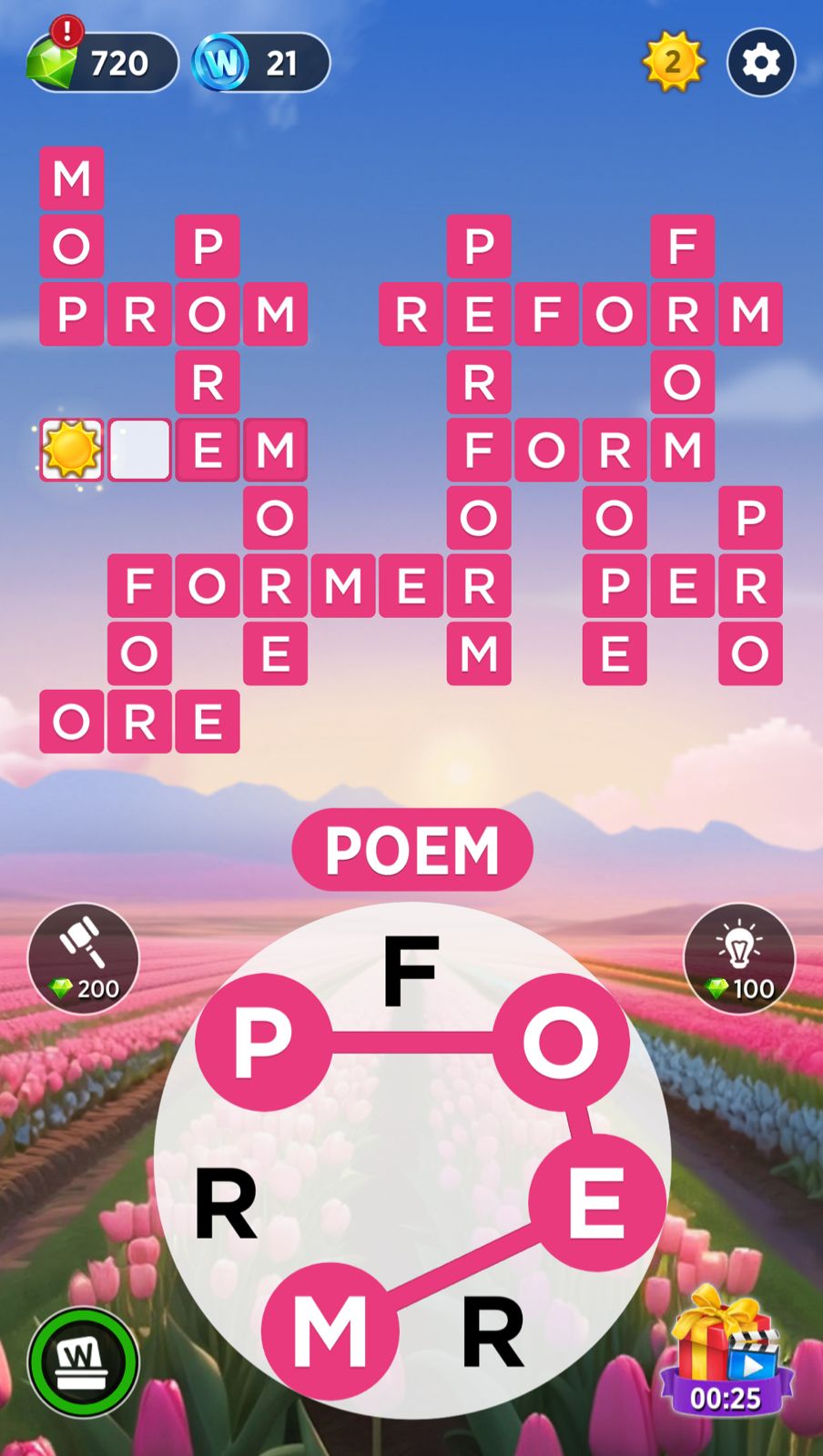Screen dimensions: 823x1456
Task: Open the green gems balance 720
Action: pos(102,63)
